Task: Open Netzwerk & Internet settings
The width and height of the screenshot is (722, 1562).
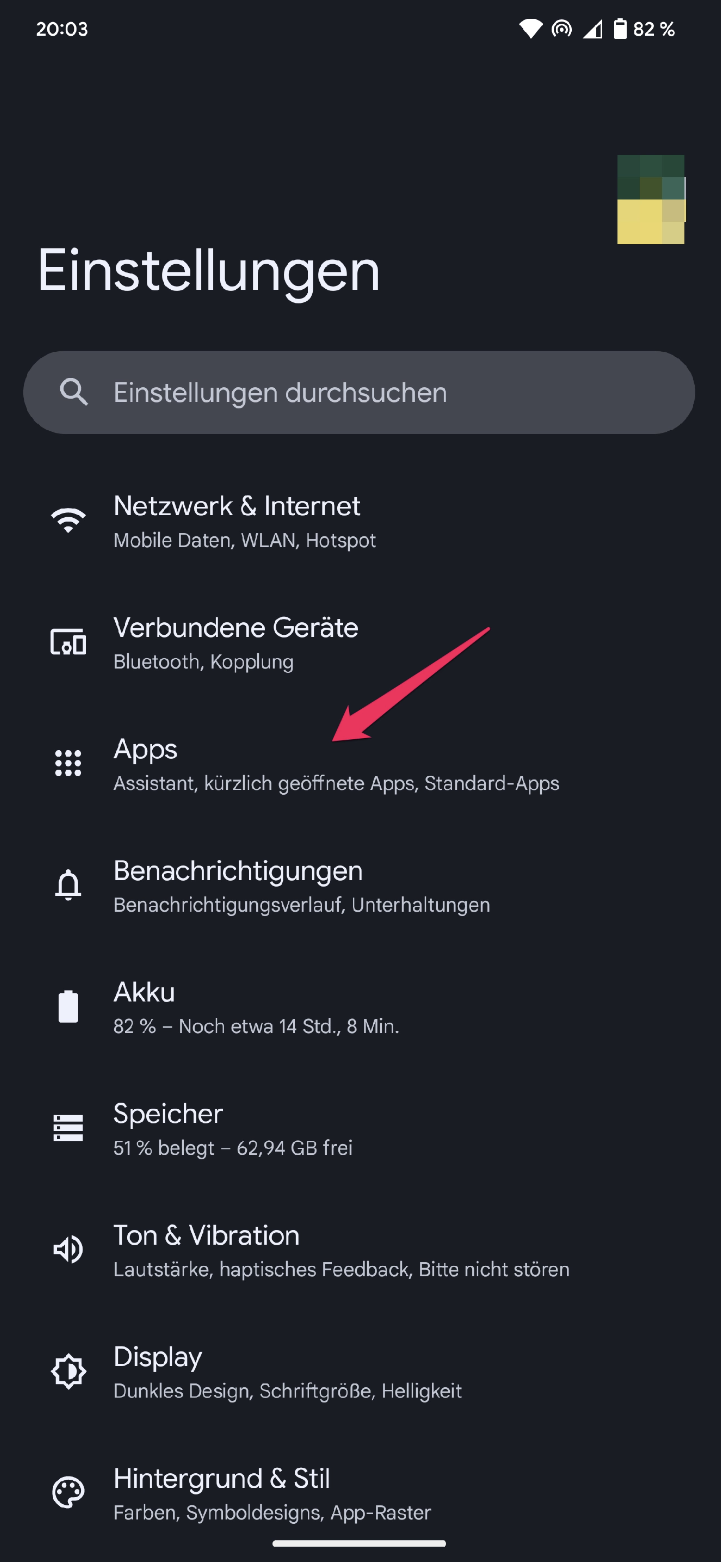Action: pos(361,521)
